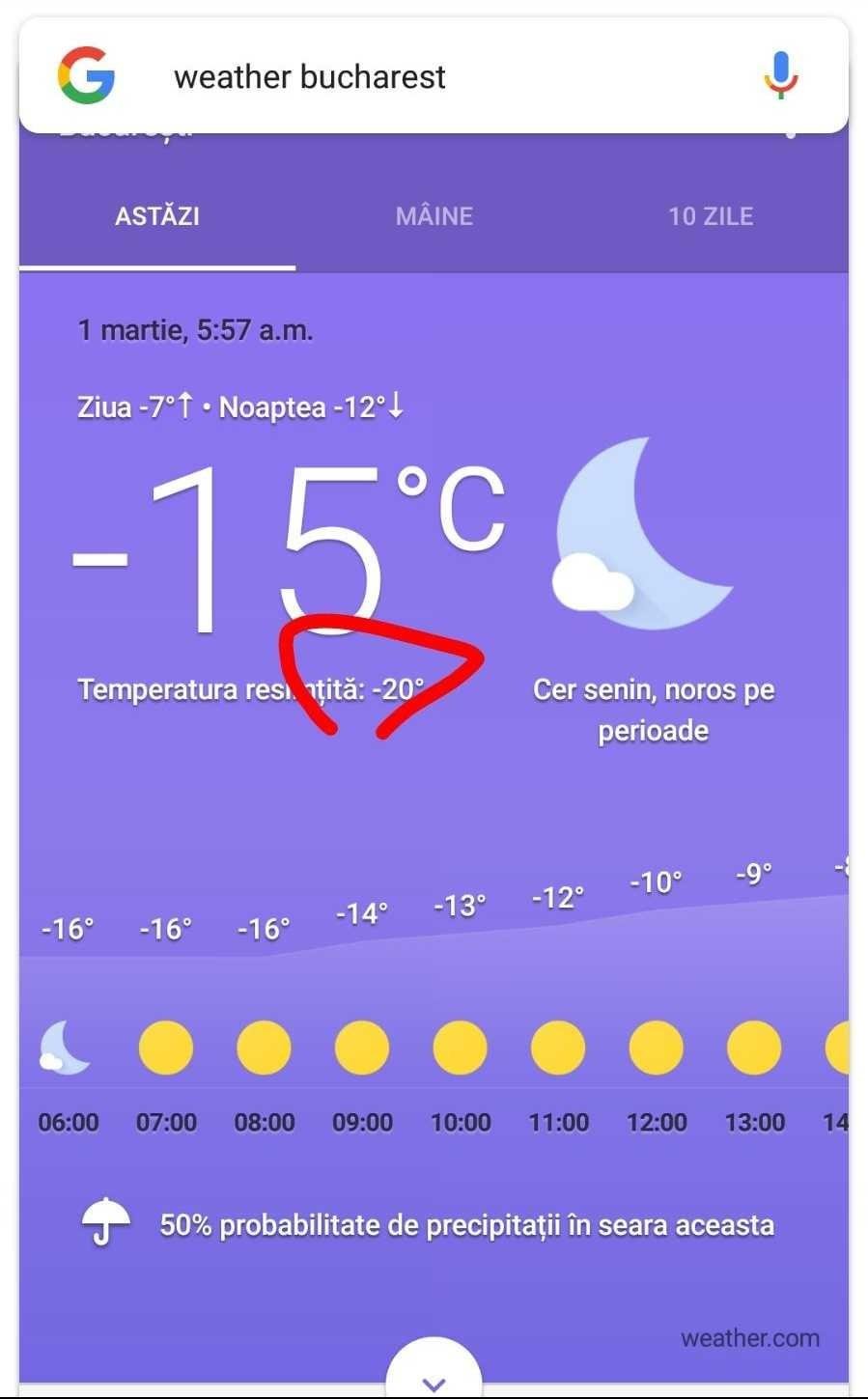Open the 10 ZILE forecast tab
Viewport: 868px width, 1399px height.
tap(711, 216)
